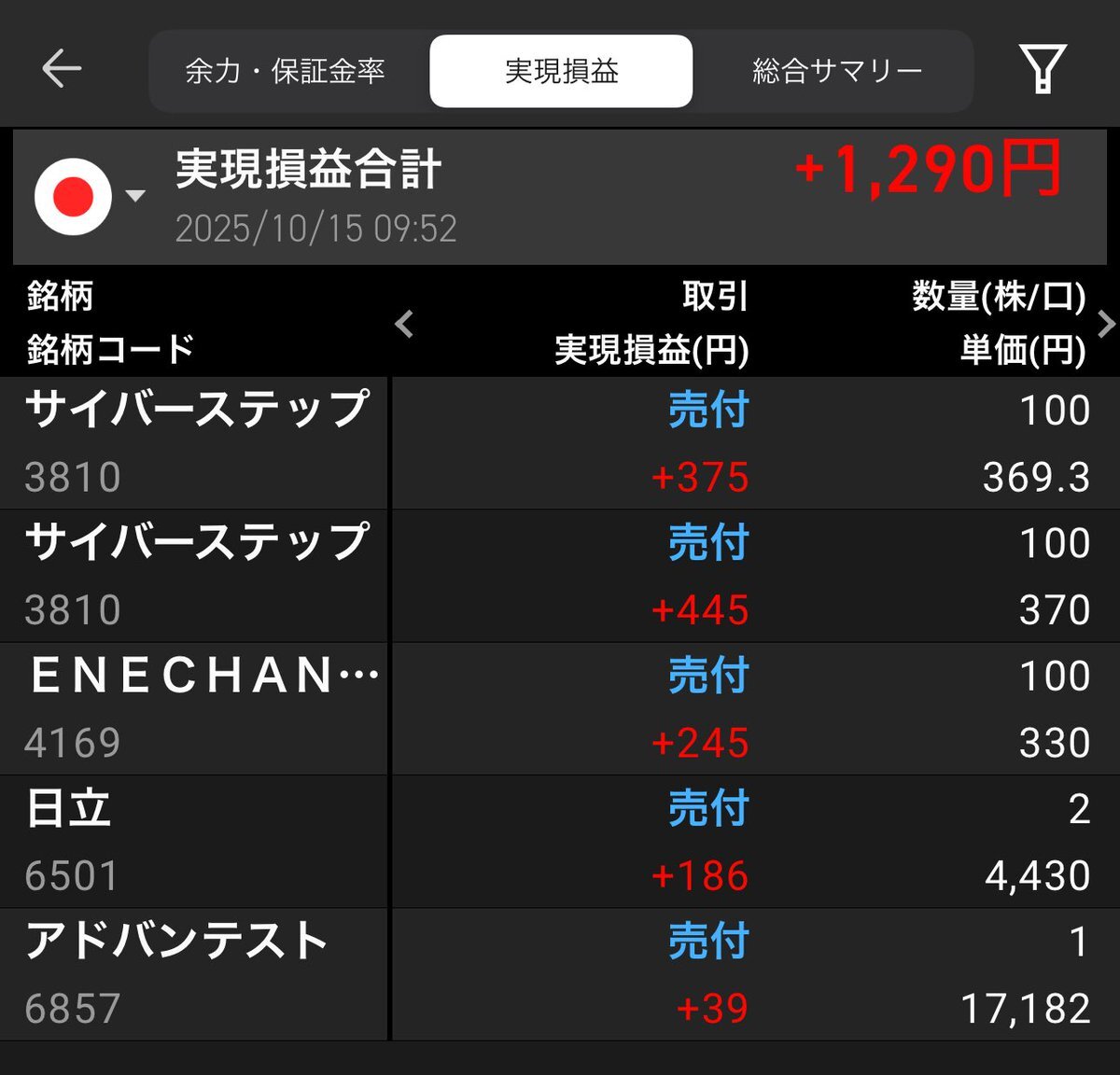Open the サイバーステップ row with +375 profit

[x=560, y=443]
